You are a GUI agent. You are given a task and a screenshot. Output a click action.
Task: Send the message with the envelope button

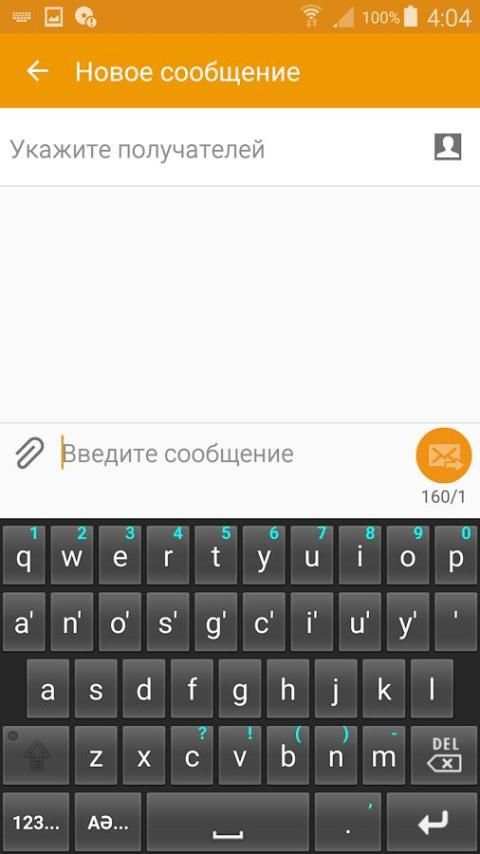443,455
